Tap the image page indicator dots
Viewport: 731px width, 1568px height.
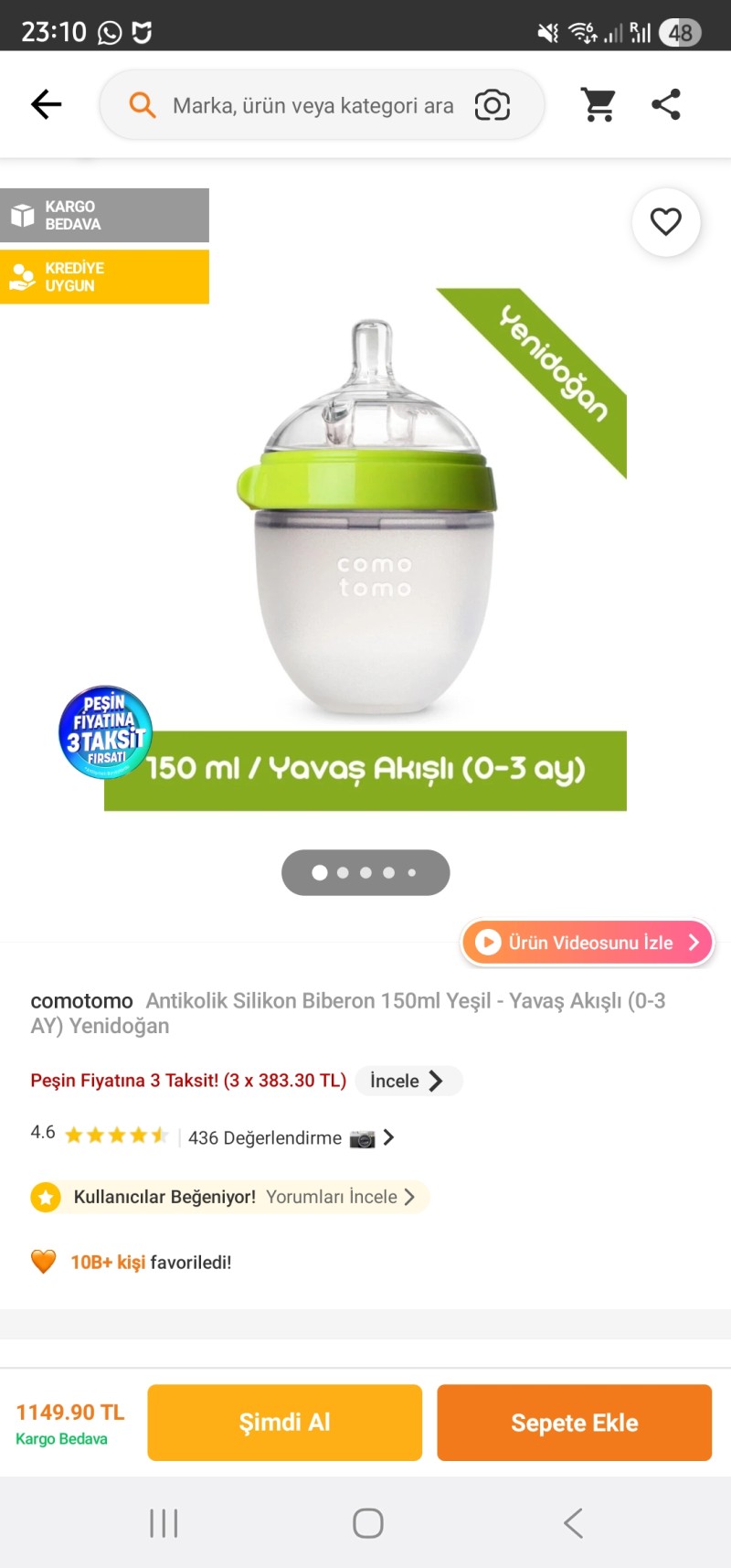click(x=365, y=872)
